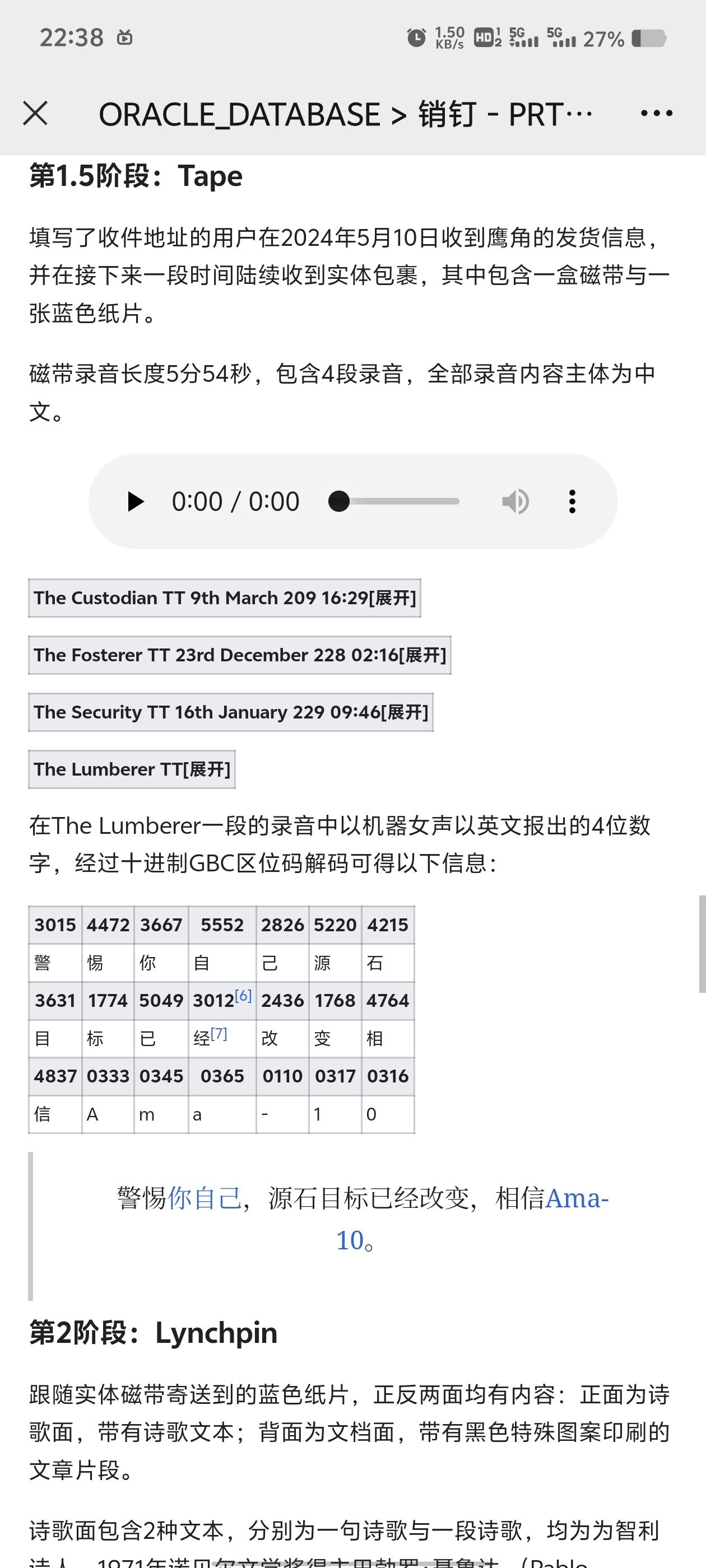Viewport: 706px width, 1568px height.
Task: Open footnote [6] next to 3012
Action: coord(243,995)
